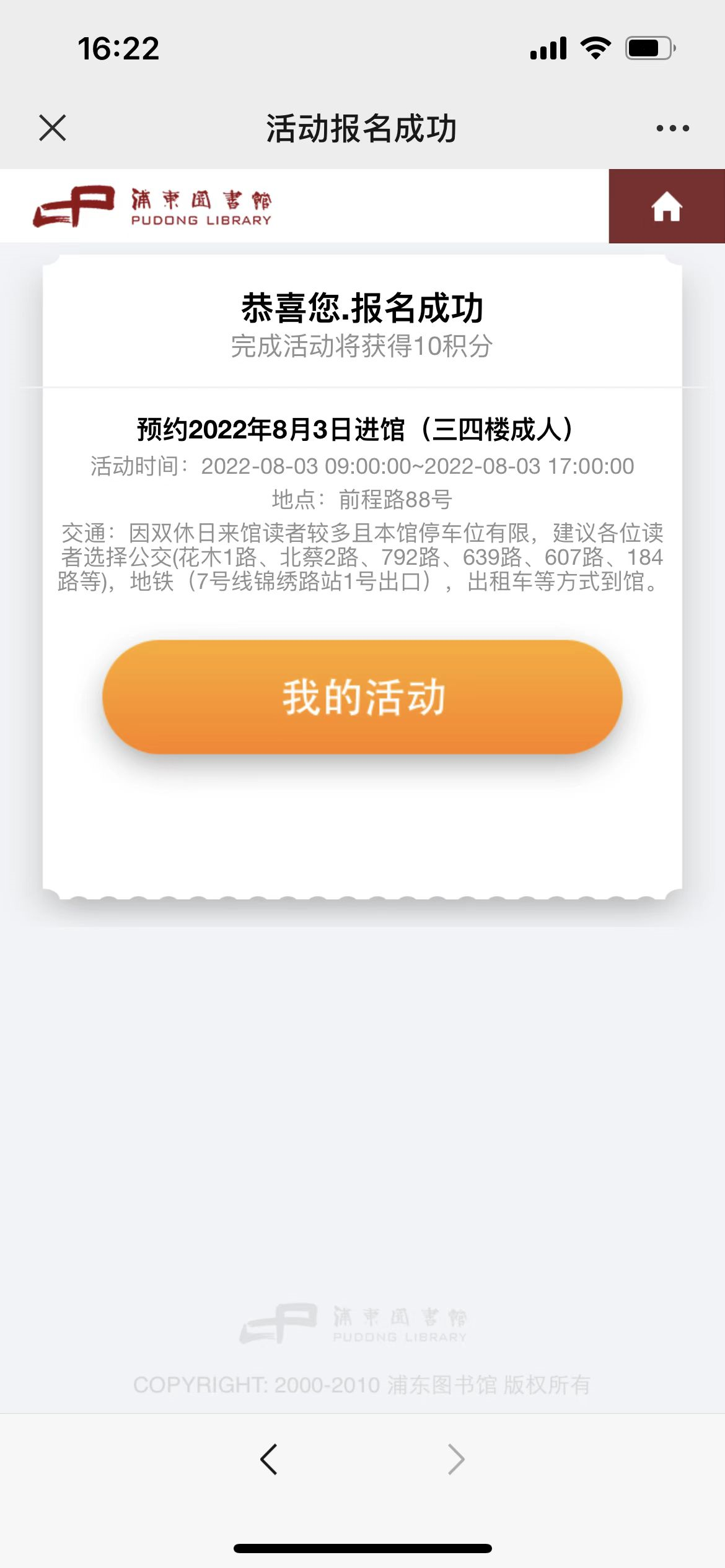Go forward to the next web page
The width and height of the screenshot is (725, 1568).
pos(456,1459)
